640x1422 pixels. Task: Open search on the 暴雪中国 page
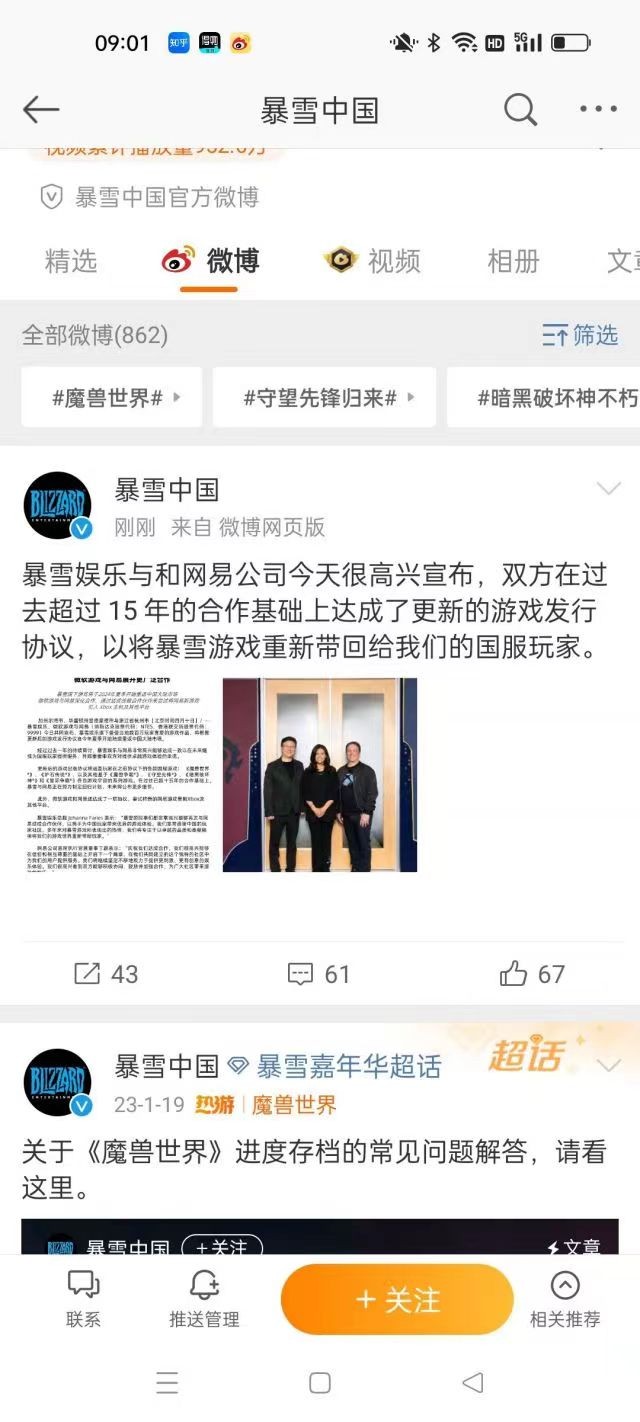(520, 110)
